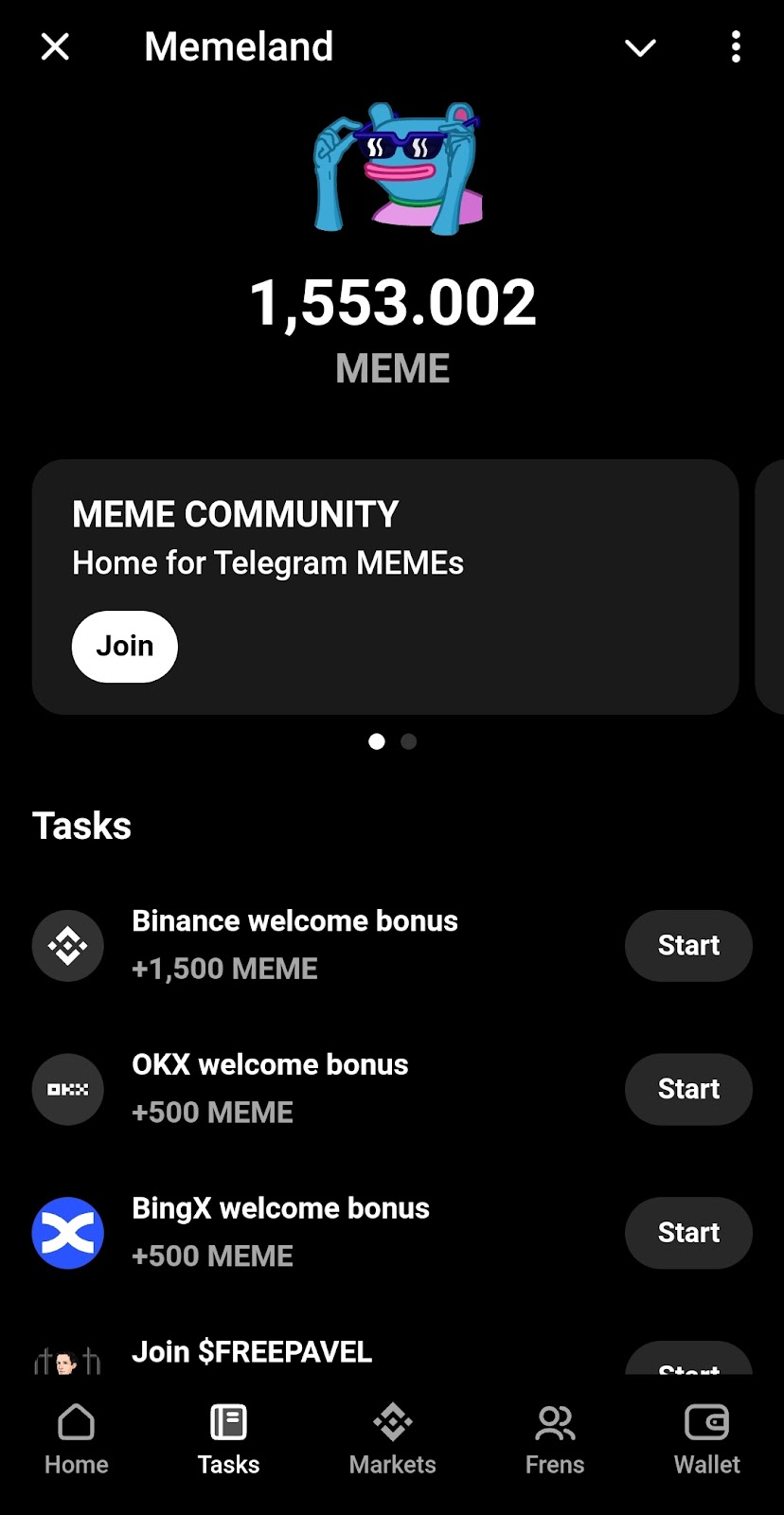Screen dimensions: 784x1515
Task: Jump to second banner page dot
Action: (x=408, y=741)
